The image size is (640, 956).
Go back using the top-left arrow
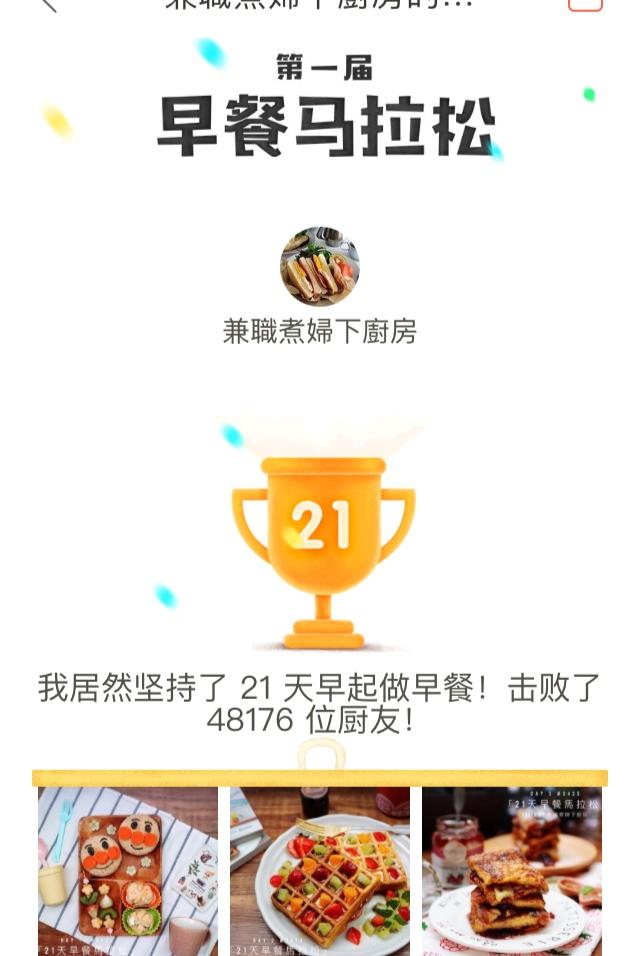click(x=48, y=5)
